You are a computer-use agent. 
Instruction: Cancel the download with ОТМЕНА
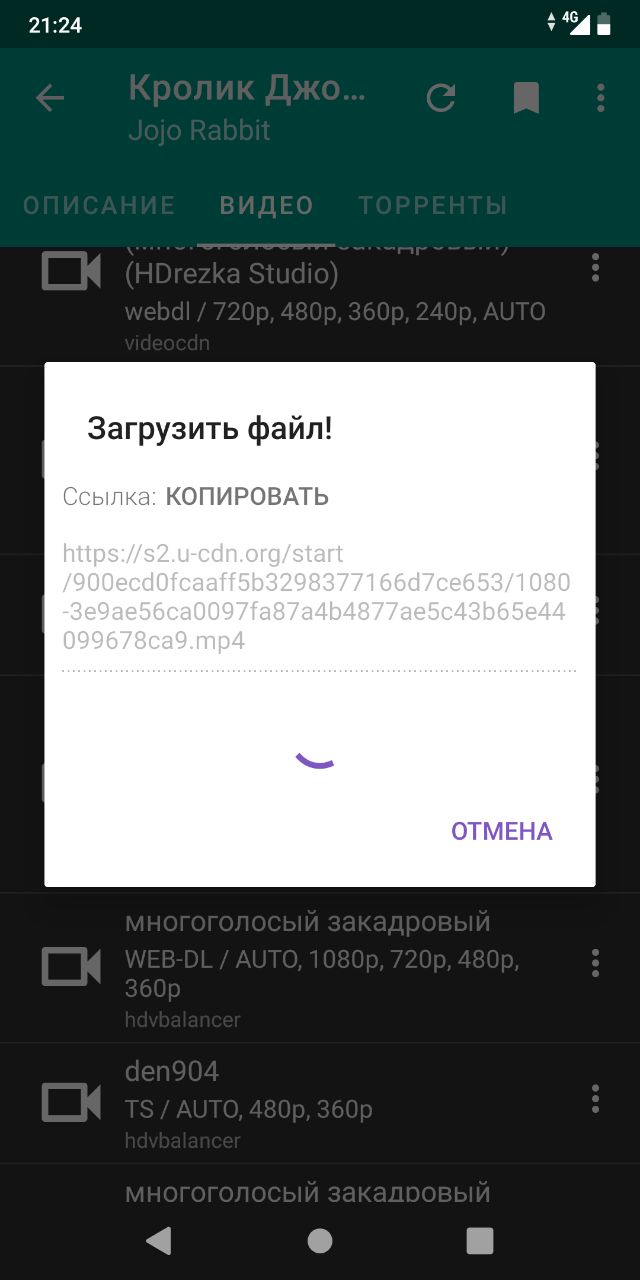[x=501, y=831]
